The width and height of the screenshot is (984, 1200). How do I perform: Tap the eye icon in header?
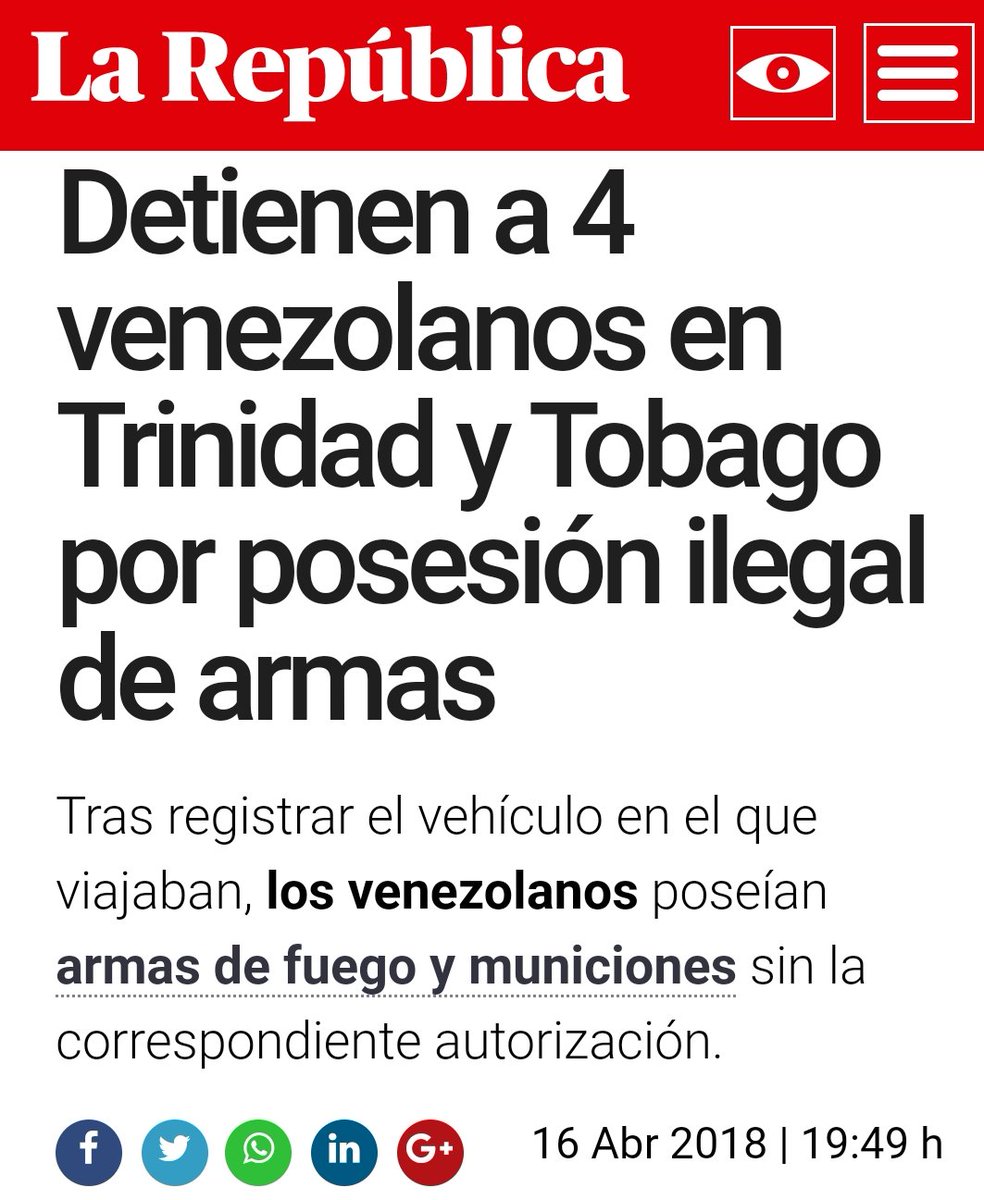pyautogui.click(x=782, y=73)
